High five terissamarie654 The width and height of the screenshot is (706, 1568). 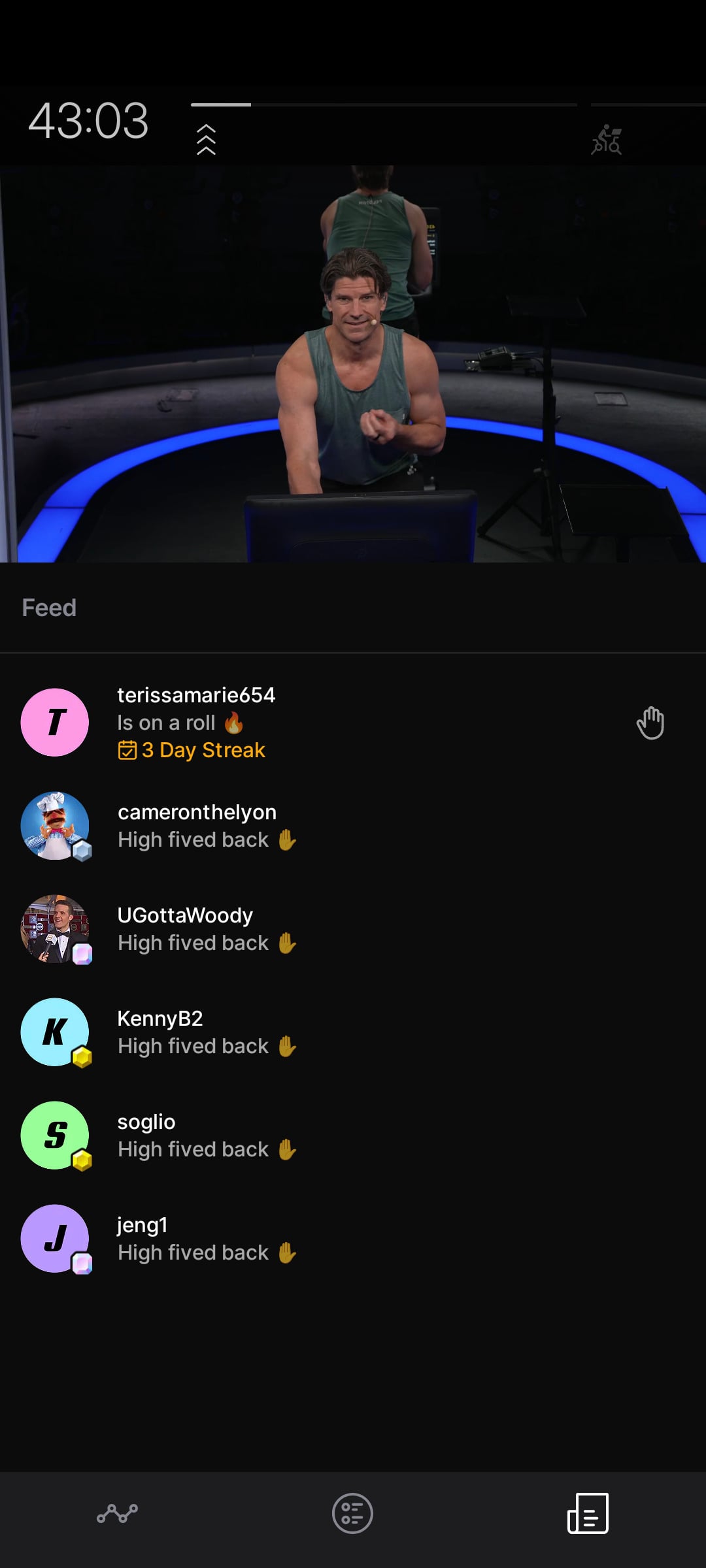tap(650, 723)
